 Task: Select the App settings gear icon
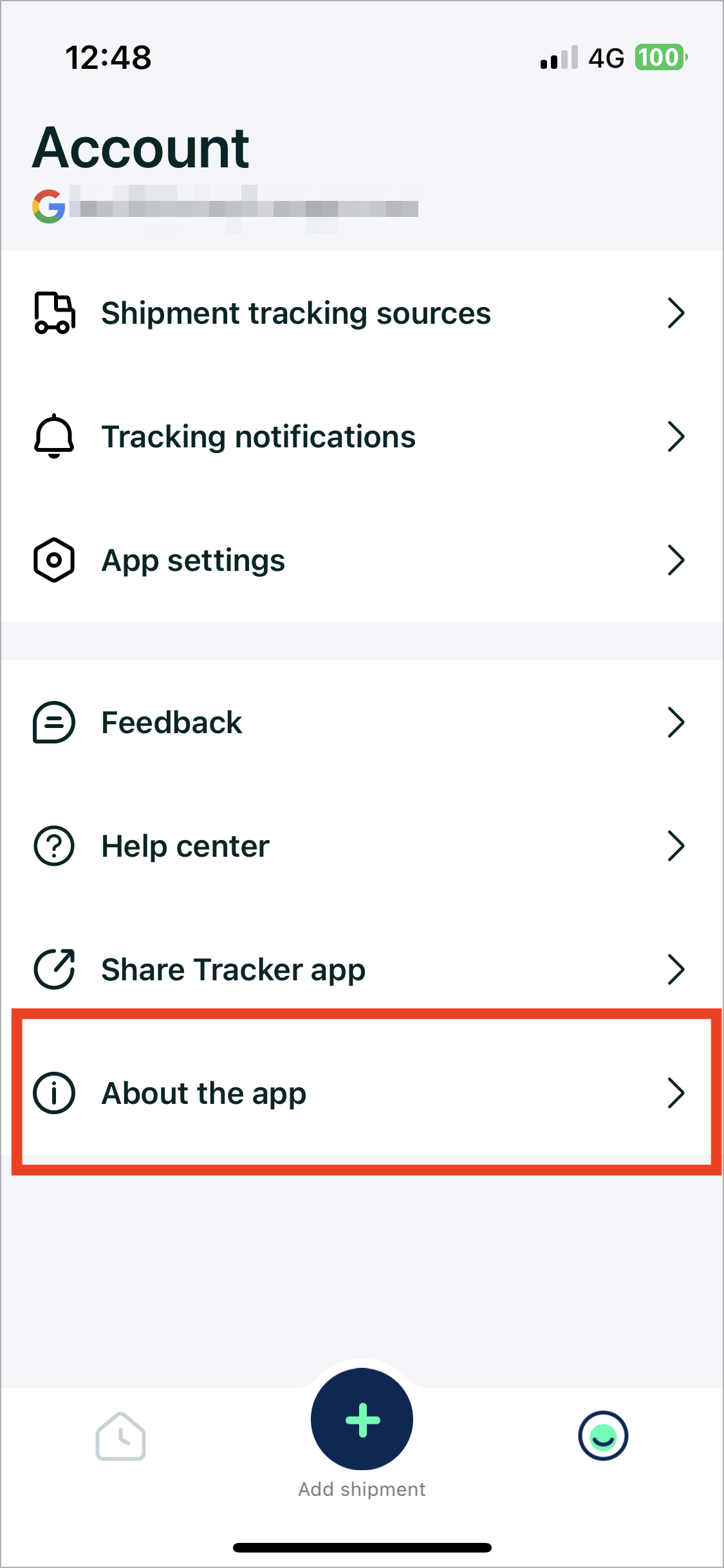pos(55,560)
